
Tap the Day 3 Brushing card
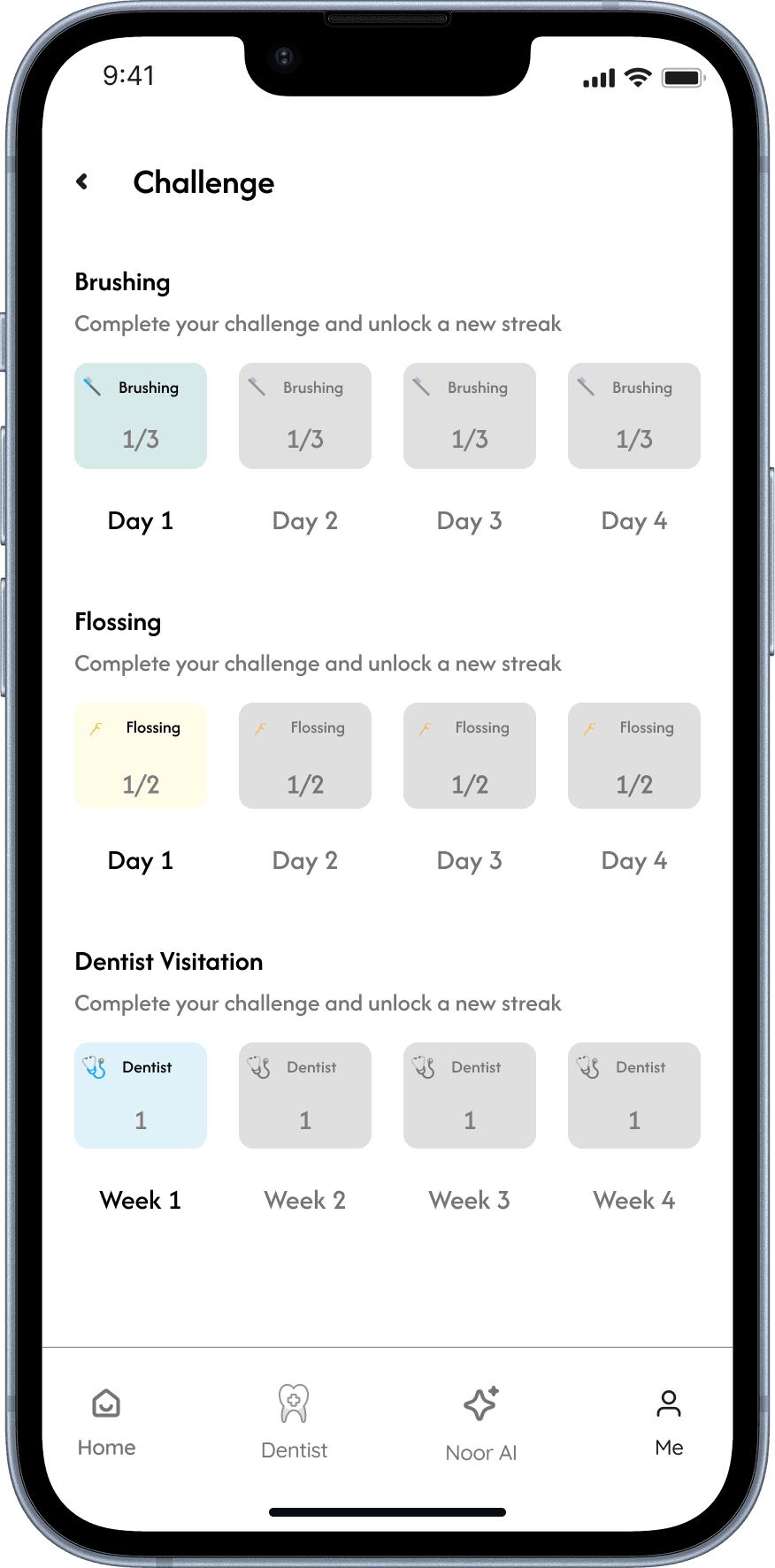click(470, 416)
